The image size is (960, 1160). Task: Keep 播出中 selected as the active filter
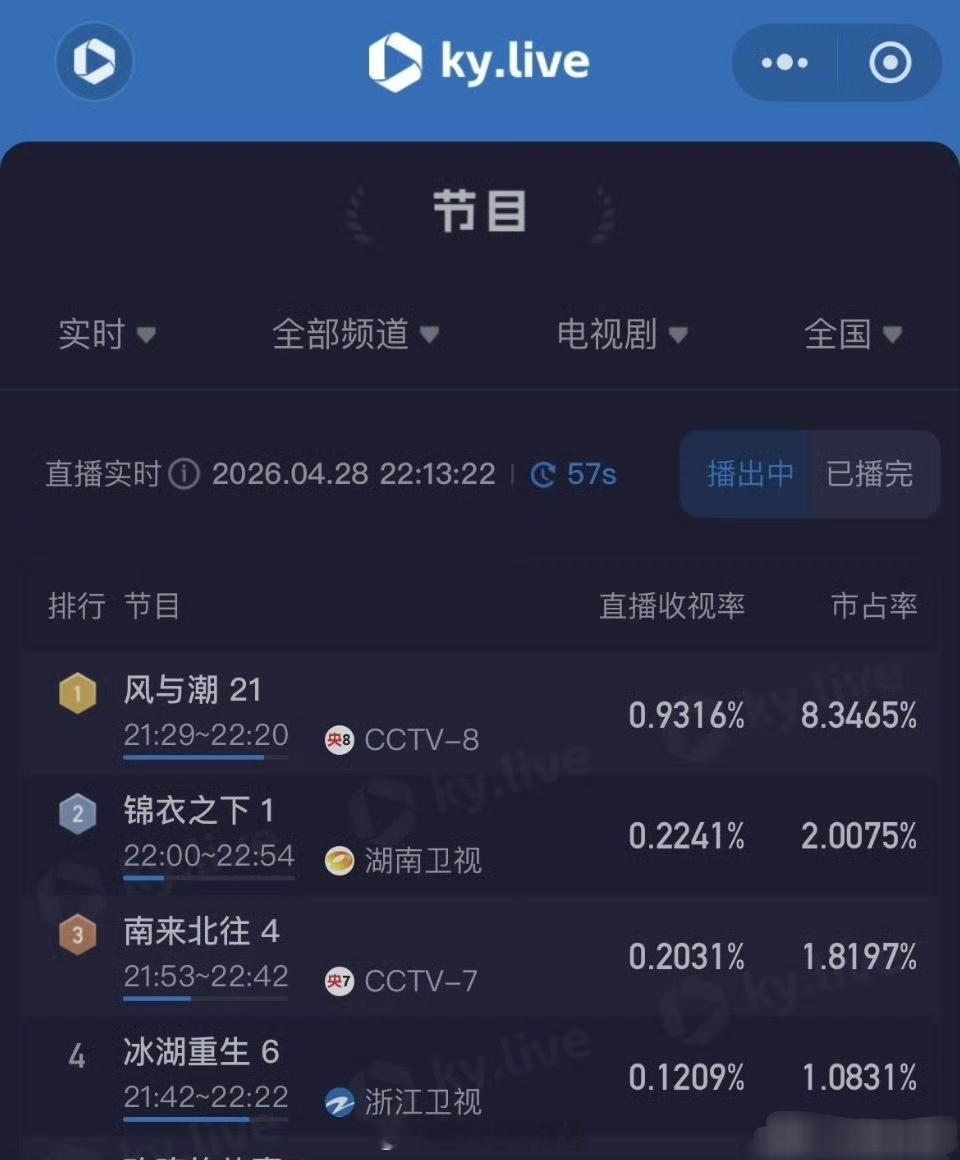point(747,476)
